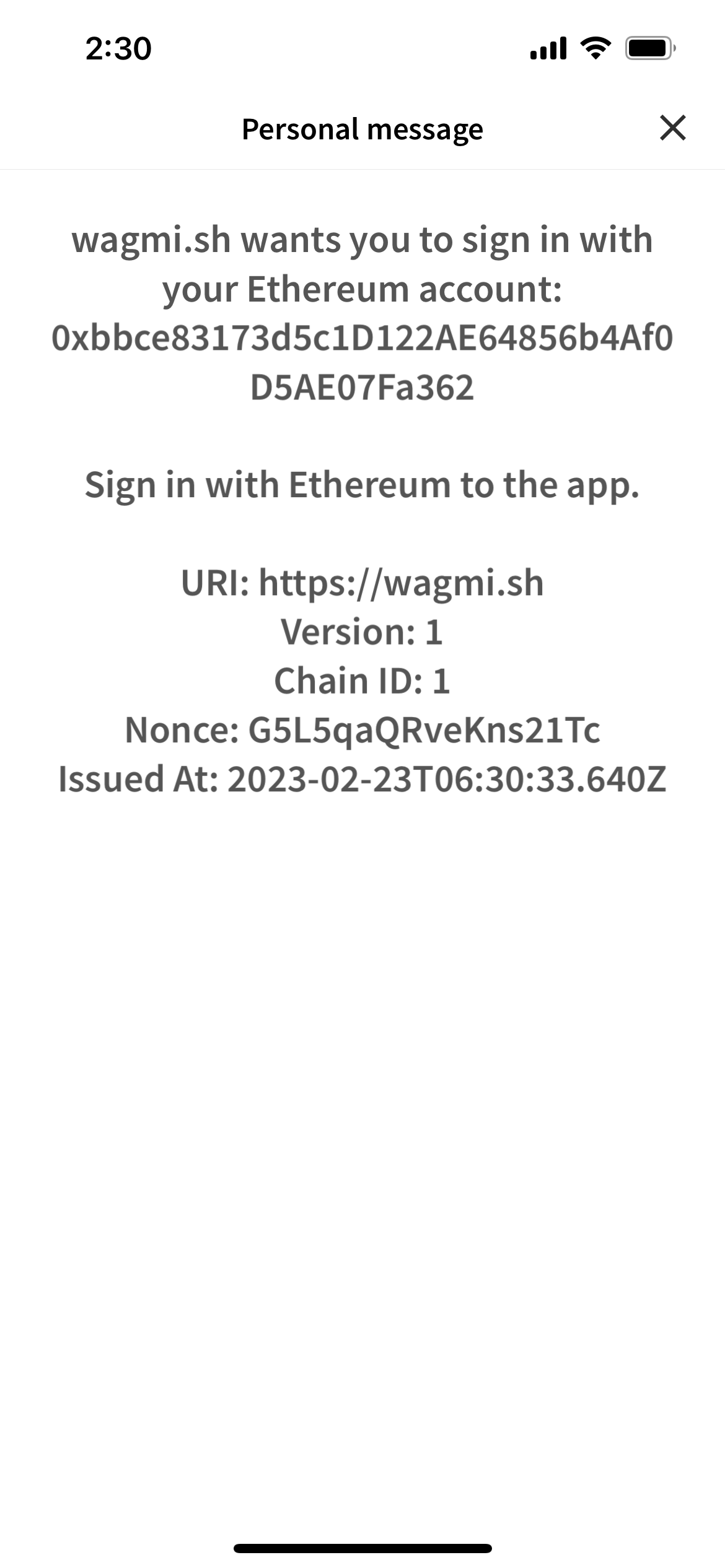This screenshot has width=725, height=1568.
Task: Open the URI link https://wagmi.sh
Action: coord(362,582)
